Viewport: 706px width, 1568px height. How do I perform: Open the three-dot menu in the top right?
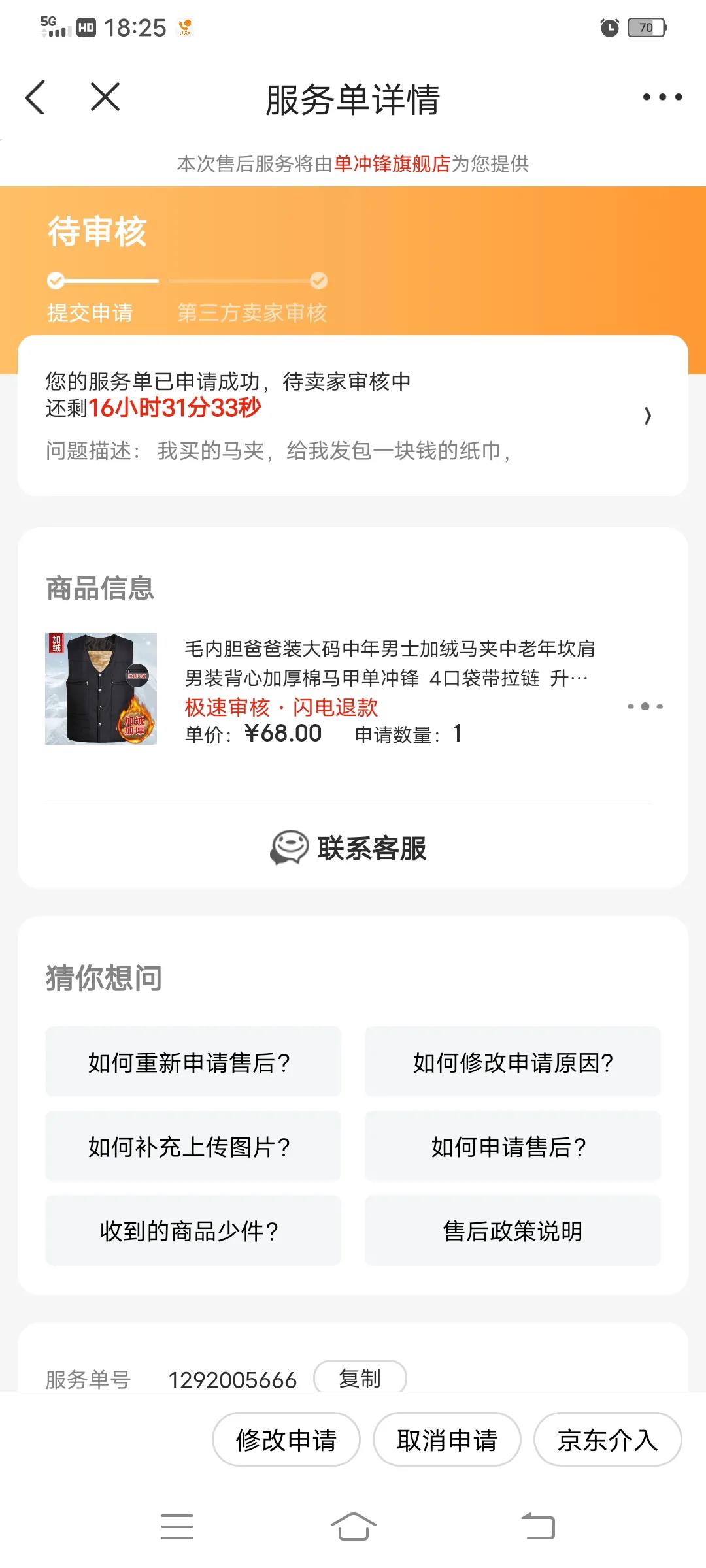pos(662,98)
